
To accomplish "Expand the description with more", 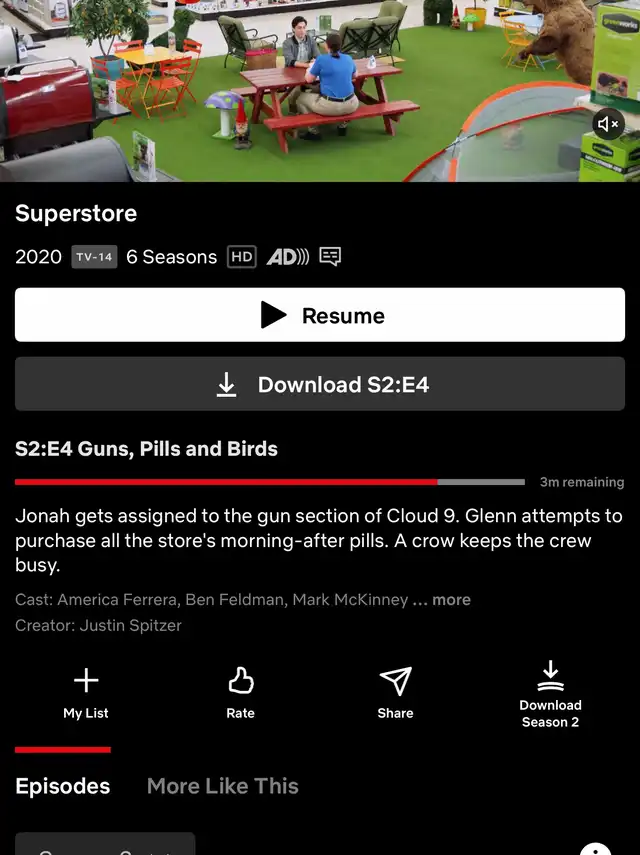I will pos(451,600).
